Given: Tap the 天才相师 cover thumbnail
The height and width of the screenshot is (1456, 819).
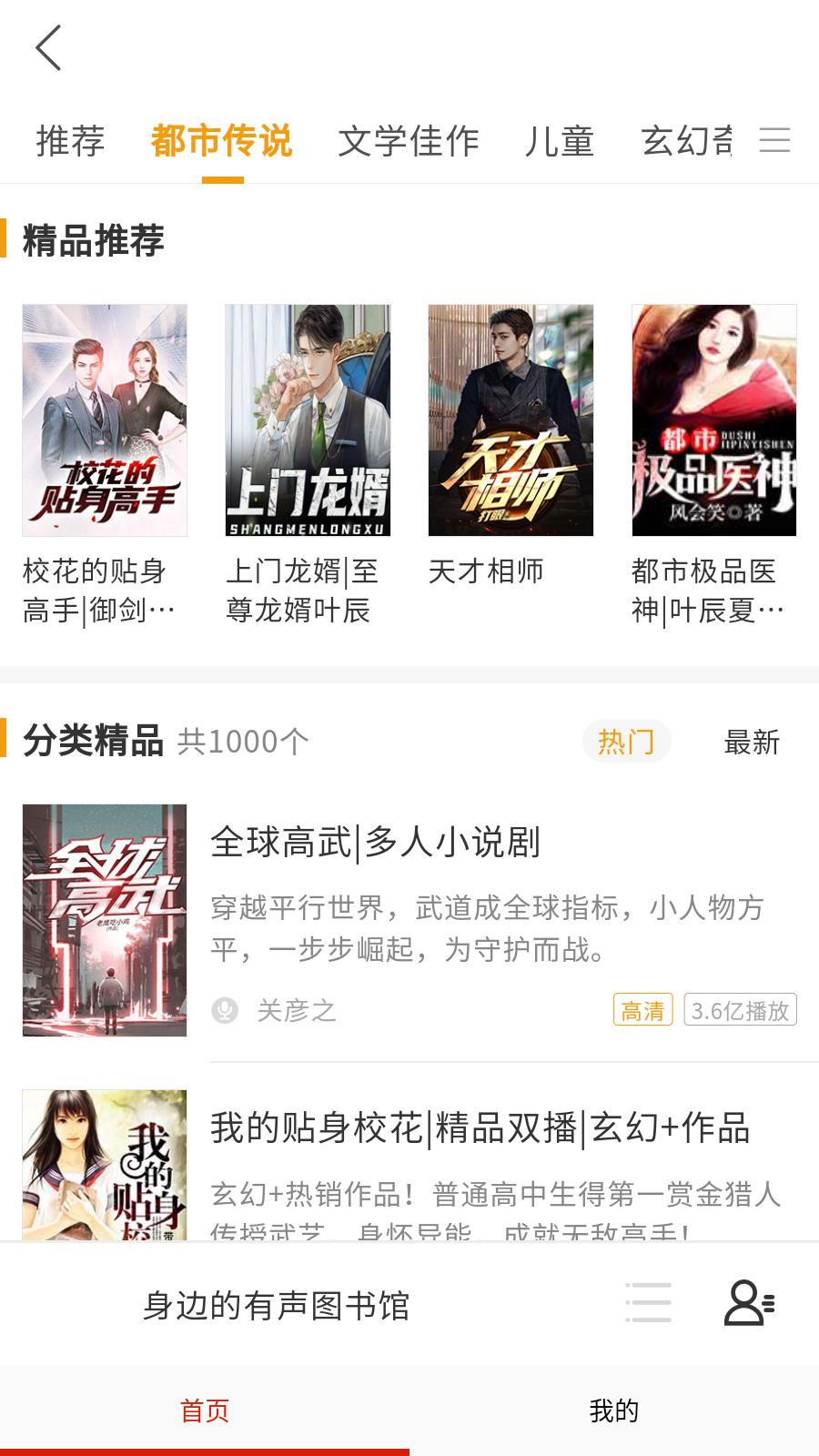Looking at the screenshot, I should coord(511,420).
